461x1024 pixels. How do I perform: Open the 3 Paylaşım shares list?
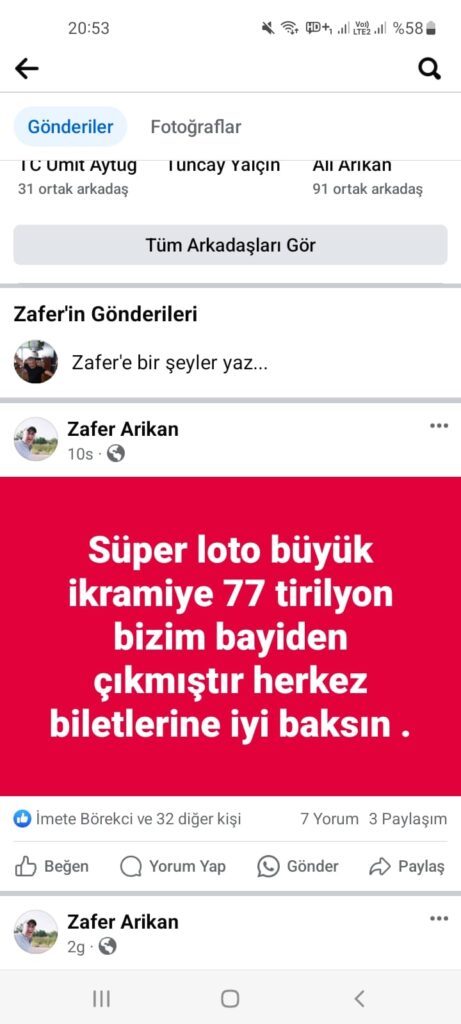(408, 818)
